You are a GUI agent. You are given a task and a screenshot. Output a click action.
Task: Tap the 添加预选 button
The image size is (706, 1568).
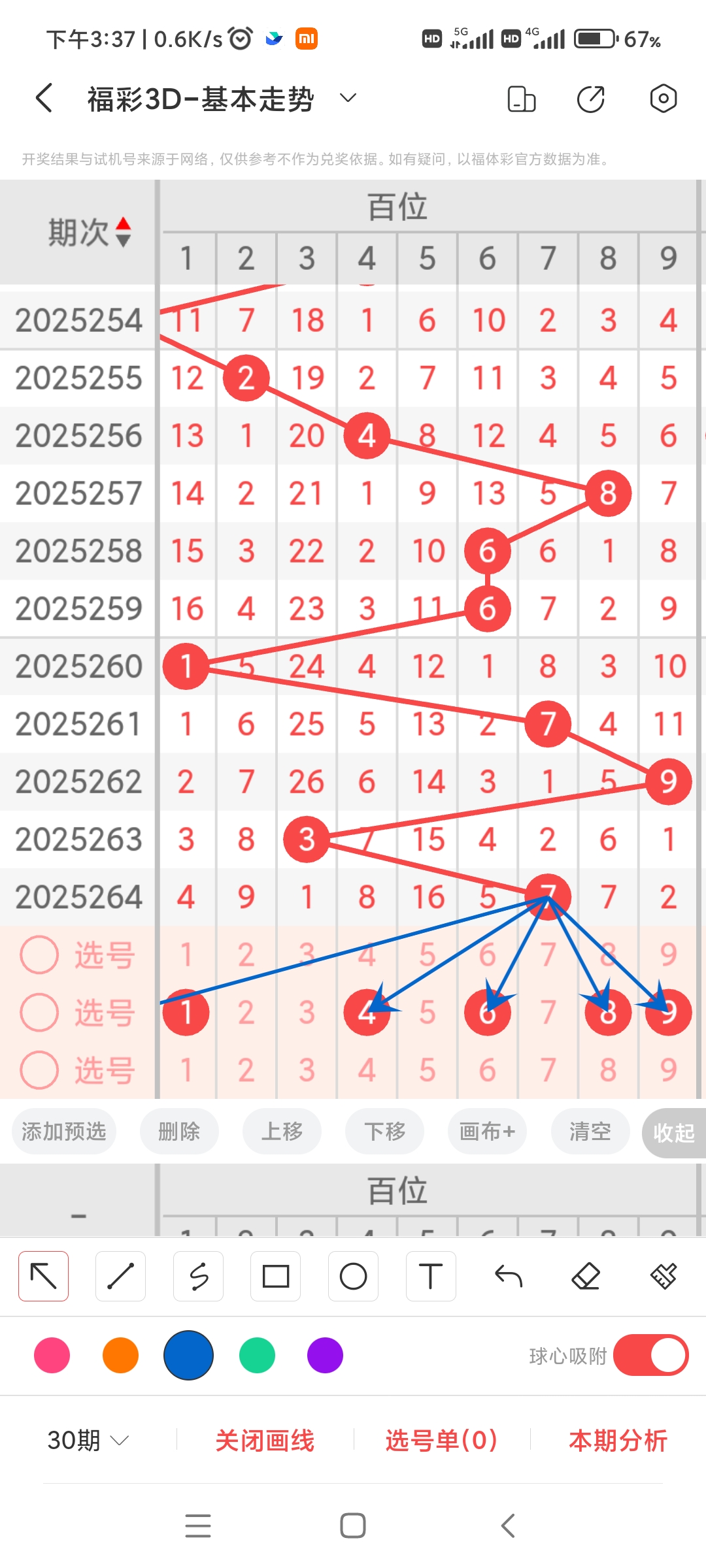tap(63, 1132)
